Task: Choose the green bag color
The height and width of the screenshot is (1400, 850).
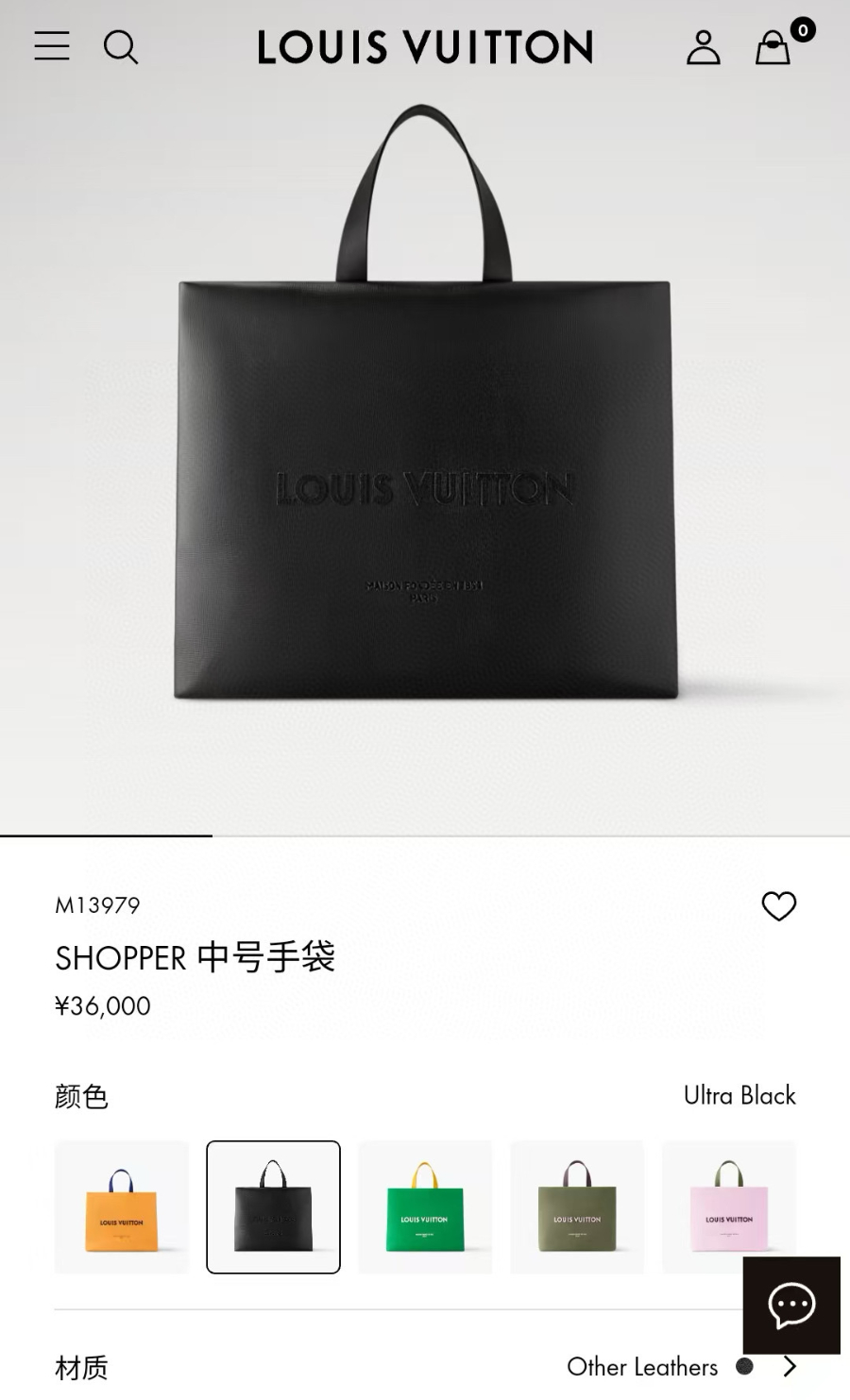Action: coord(425,1207)
